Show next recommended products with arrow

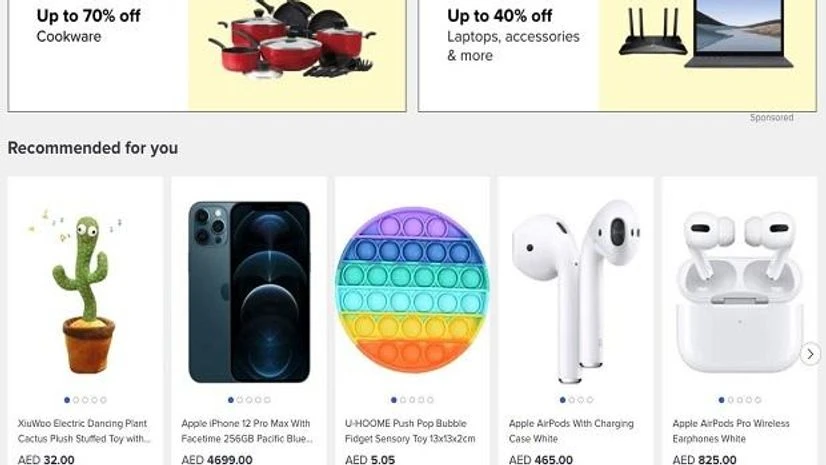pyautogui.click(x=811, y=353)
